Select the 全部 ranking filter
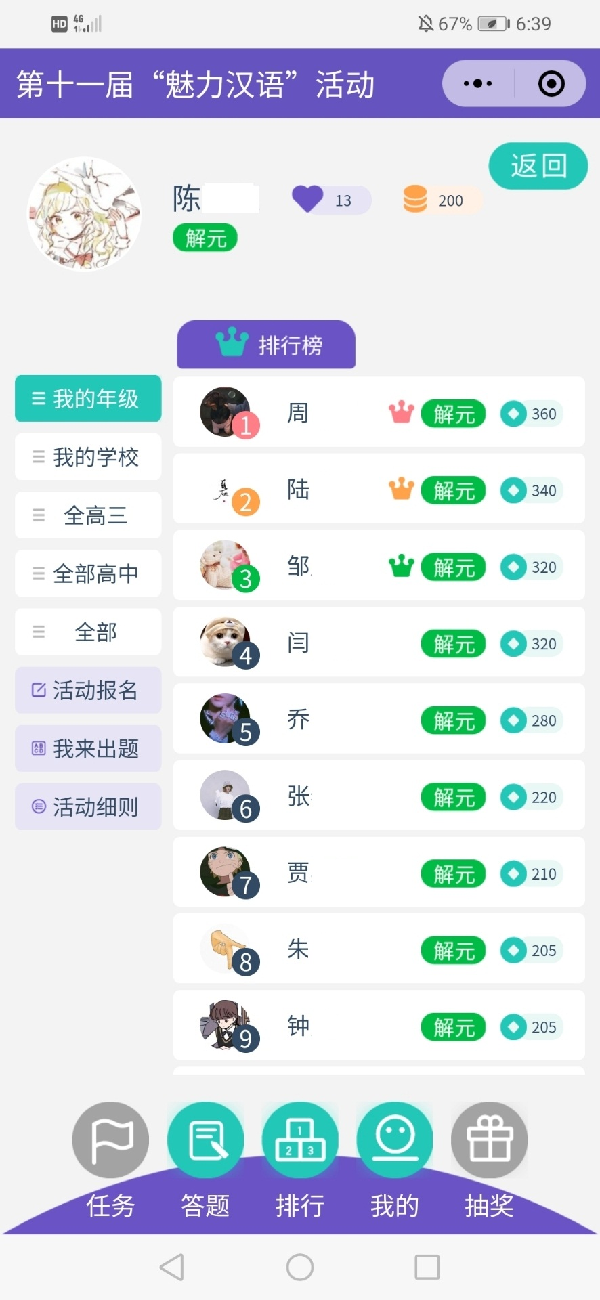Viewport: 600px width, 1300px height. tap(88, 632)
